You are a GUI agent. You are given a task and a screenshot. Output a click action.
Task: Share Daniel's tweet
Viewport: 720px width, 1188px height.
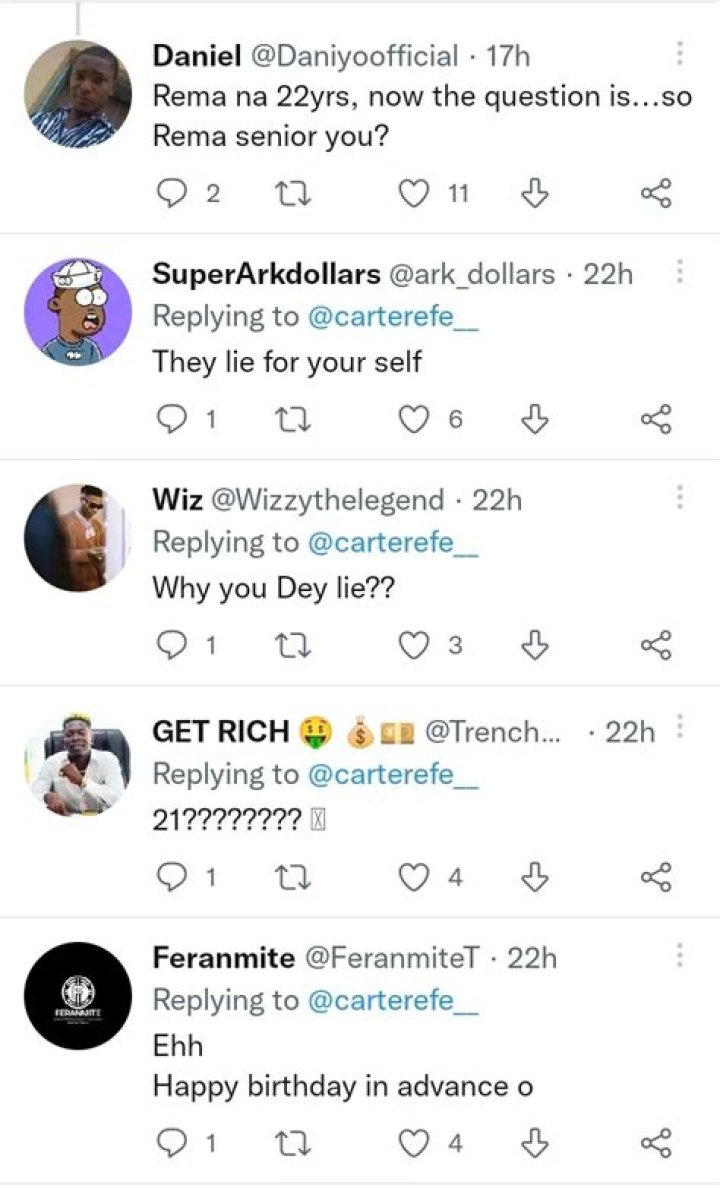point(658,194)
